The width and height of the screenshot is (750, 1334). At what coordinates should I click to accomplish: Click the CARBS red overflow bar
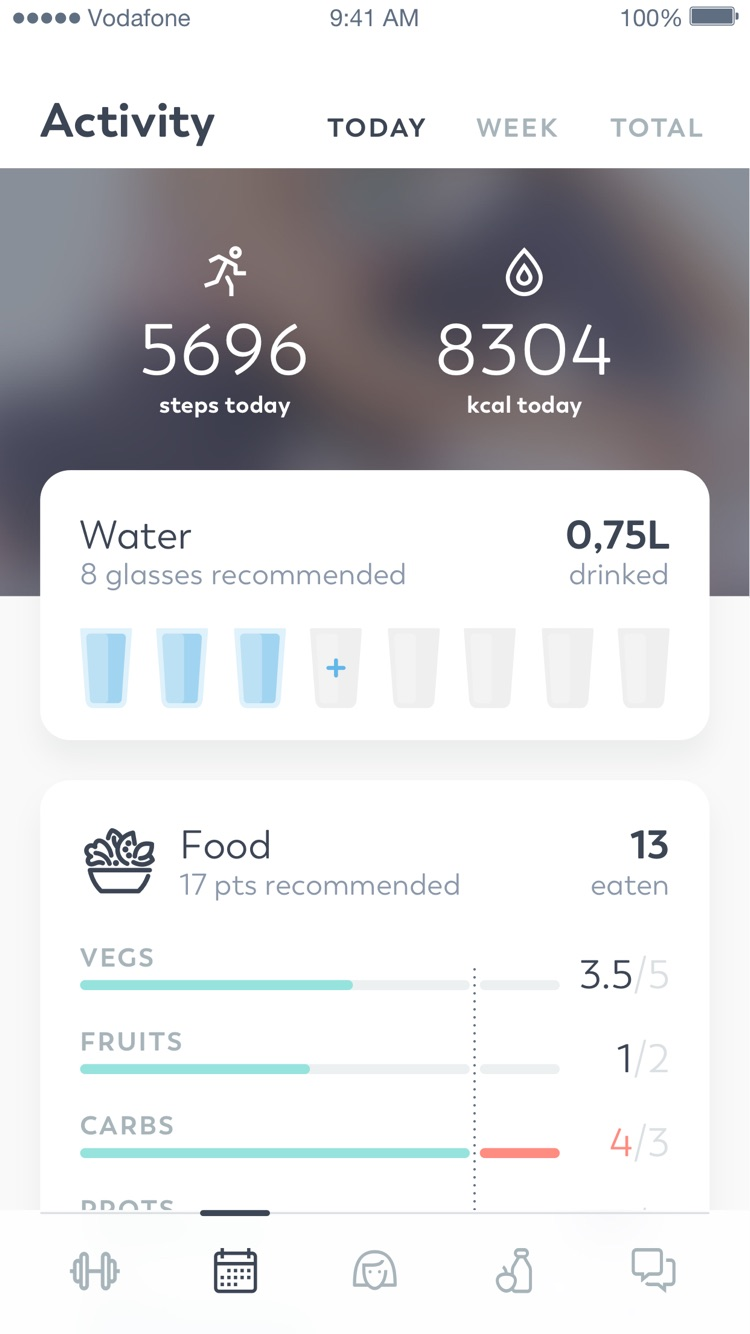coord(519,1152)
